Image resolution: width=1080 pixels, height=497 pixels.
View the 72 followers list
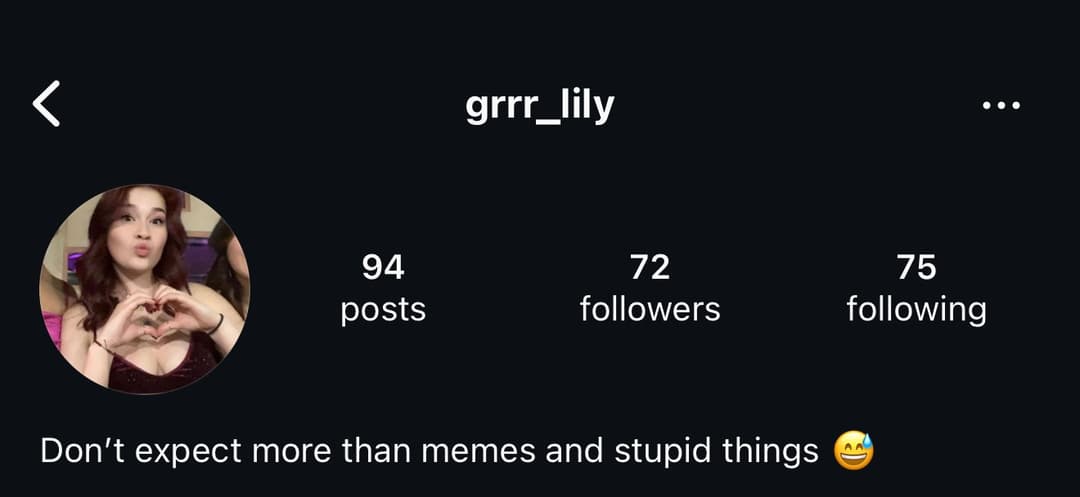click(649, 288)
